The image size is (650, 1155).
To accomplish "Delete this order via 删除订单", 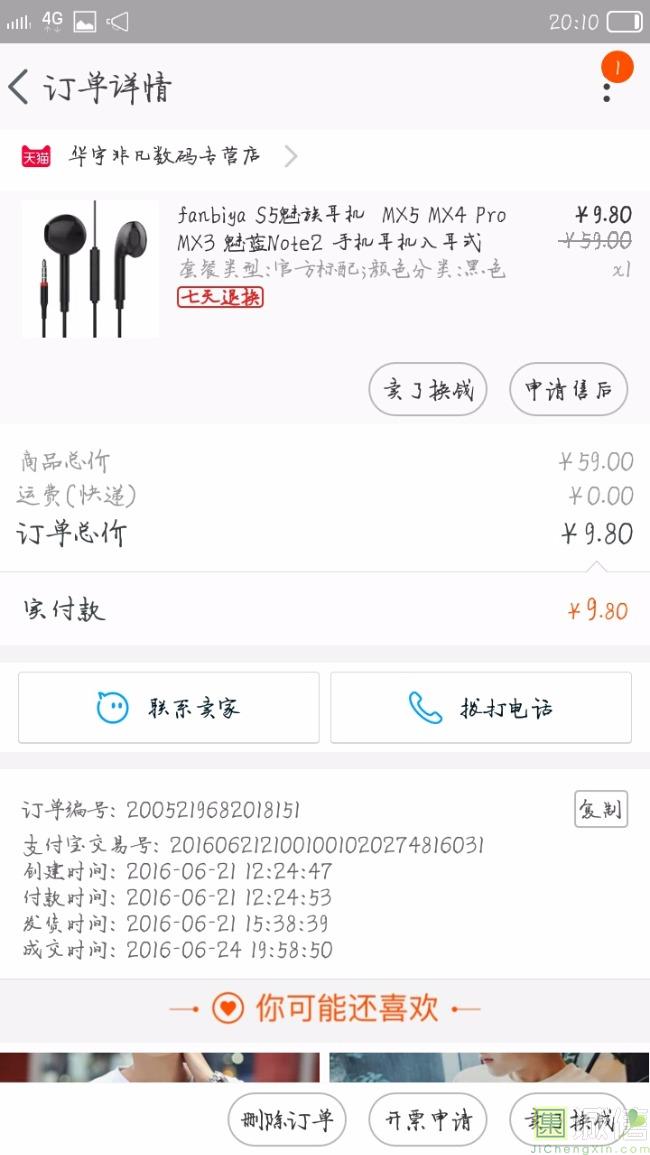I will [287, 1120].
